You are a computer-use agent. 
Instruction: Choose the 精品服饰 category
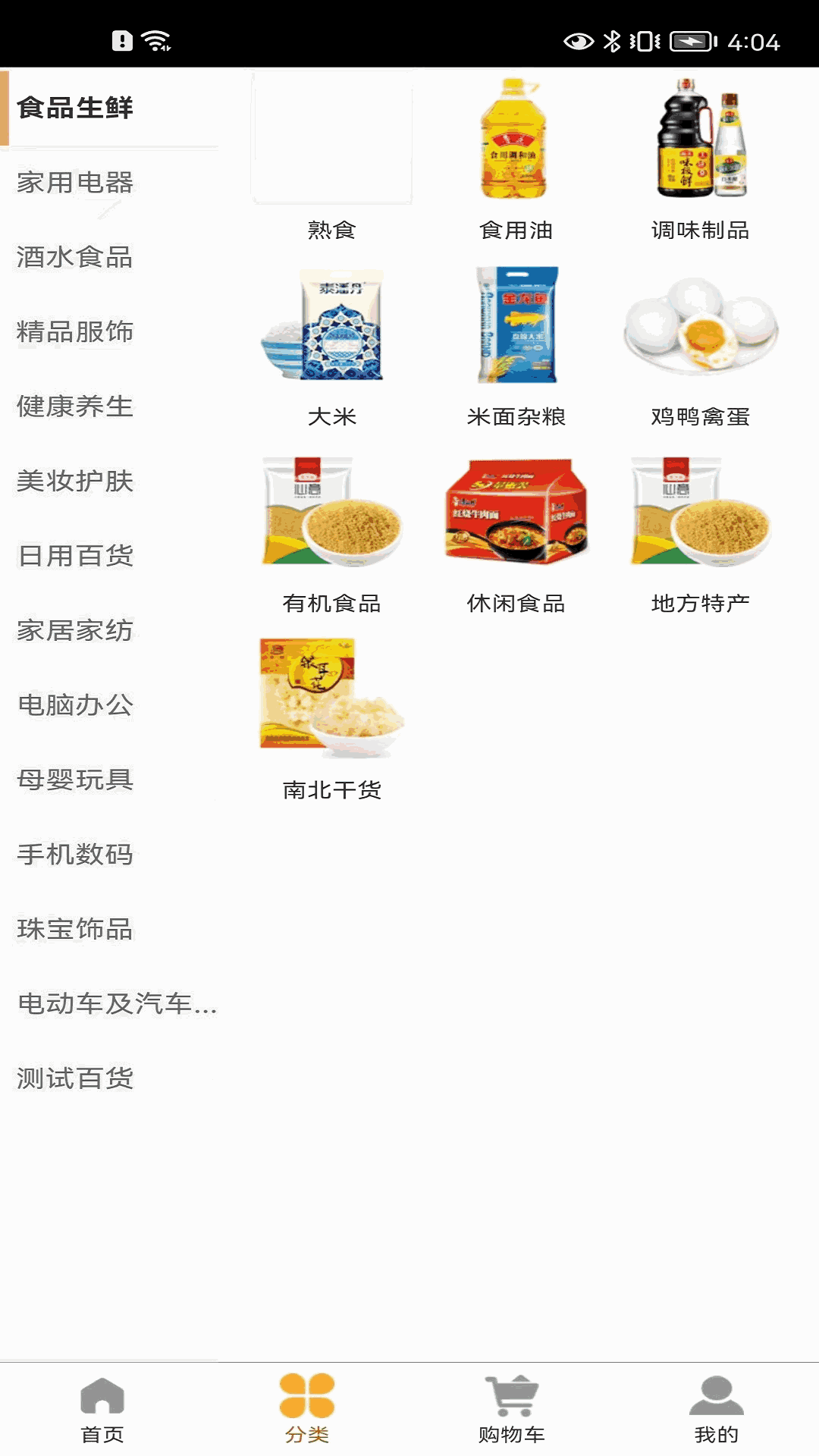pos(75,332)
